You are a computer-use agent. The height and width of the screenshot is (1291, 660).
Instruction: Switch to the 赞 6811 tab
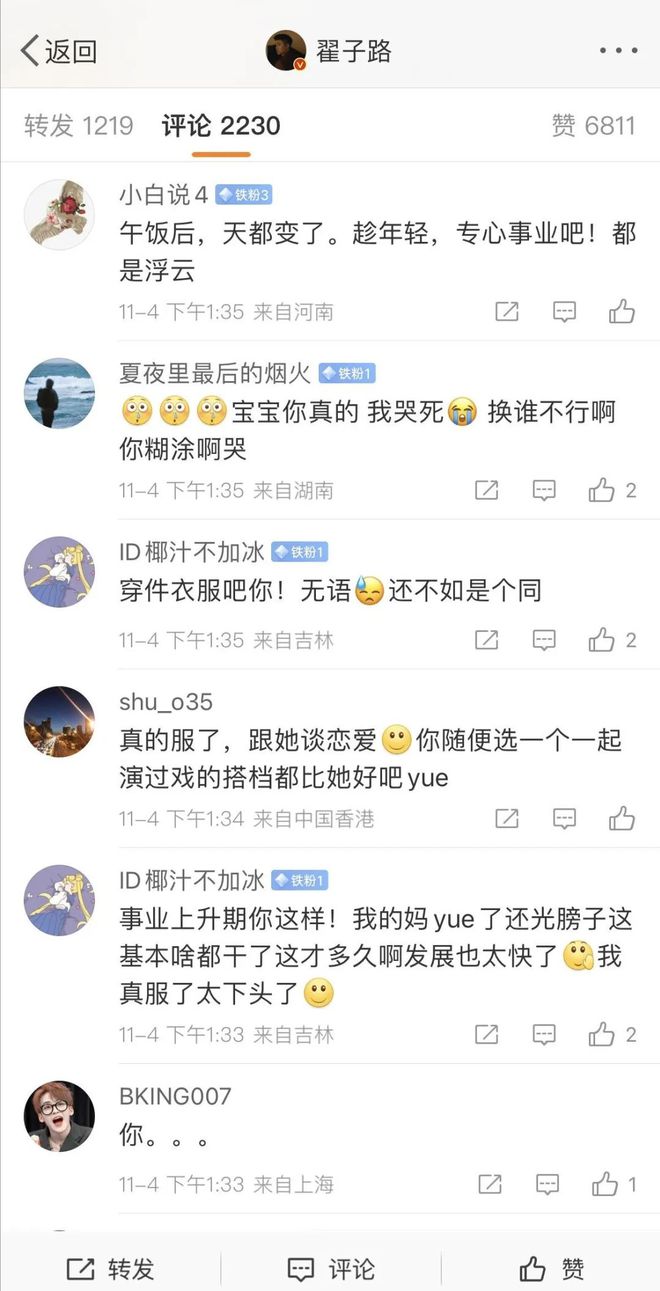[593, 126]
